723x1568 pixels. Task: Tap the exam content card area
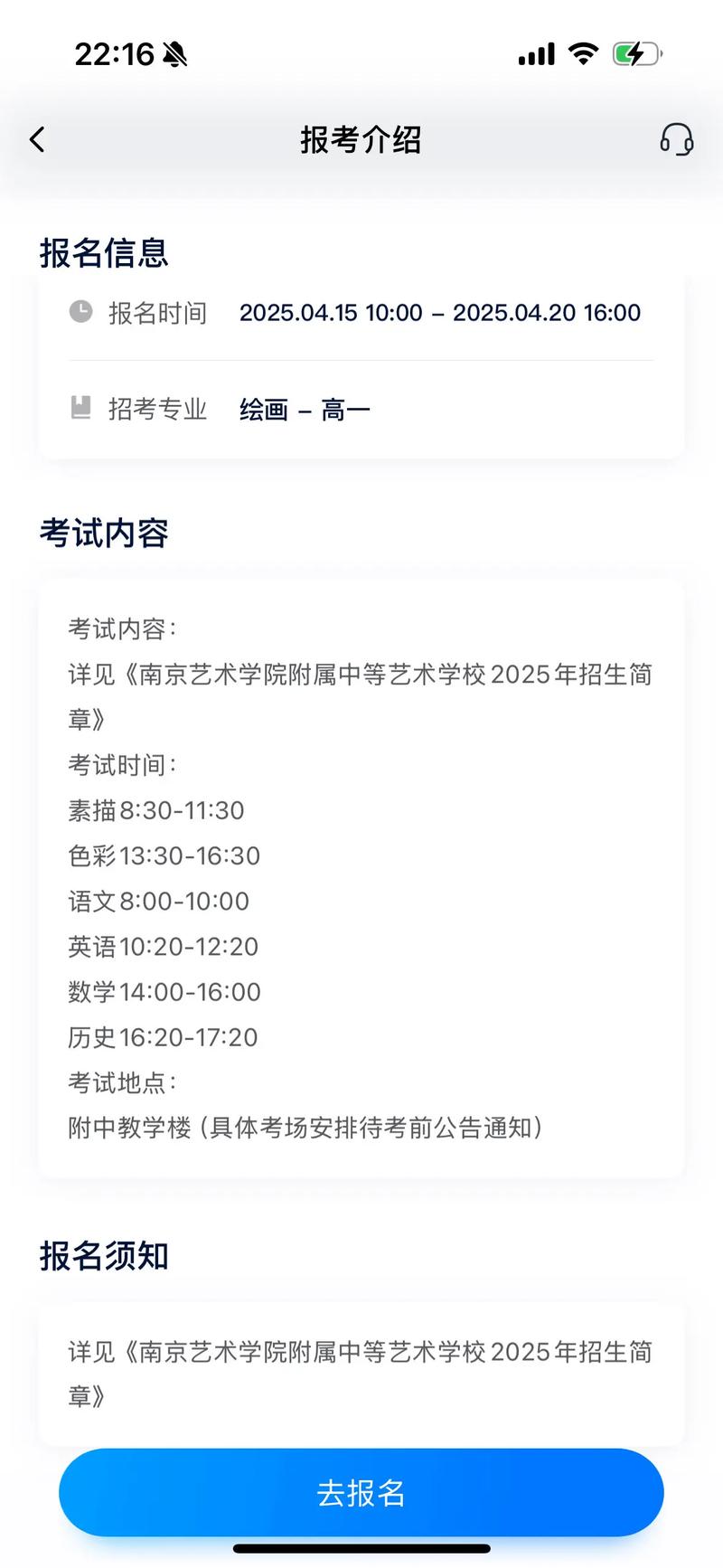coord(361,877)
